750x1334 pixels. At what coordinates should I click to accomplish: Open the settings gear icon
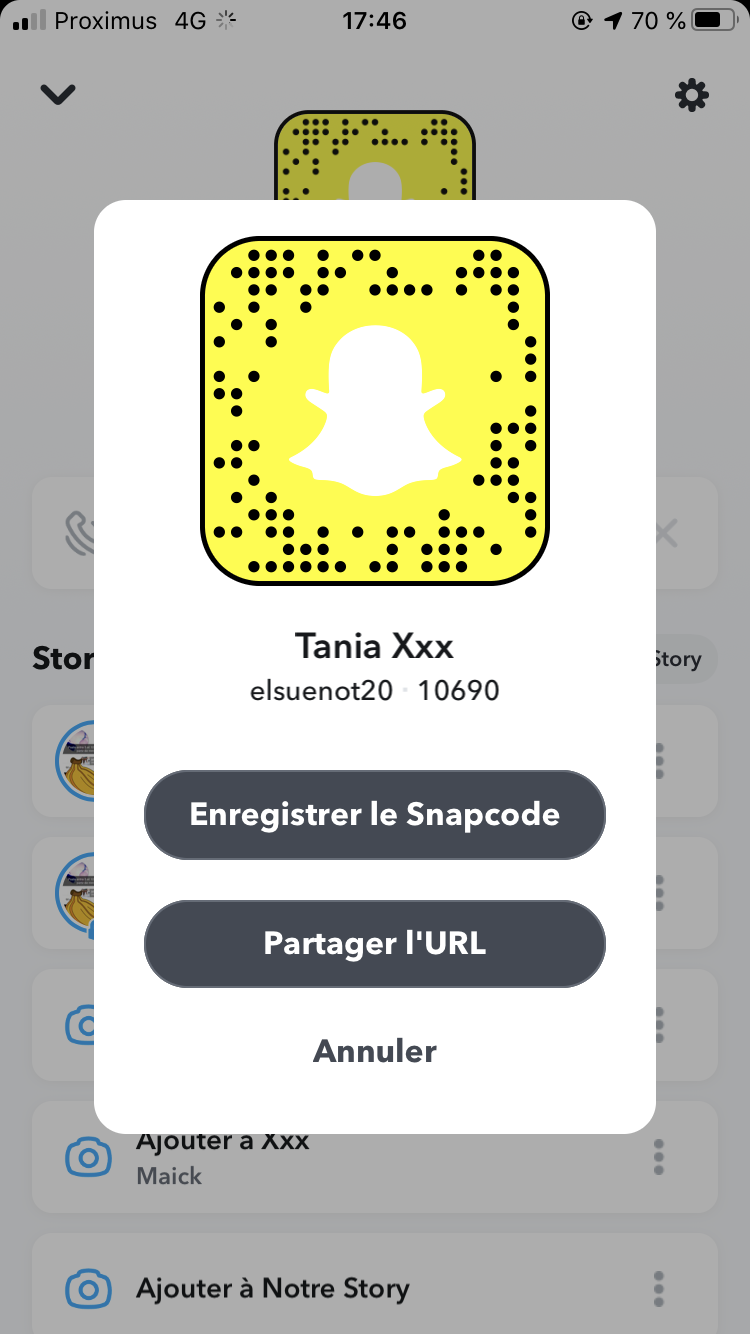(x=691, y=96)
